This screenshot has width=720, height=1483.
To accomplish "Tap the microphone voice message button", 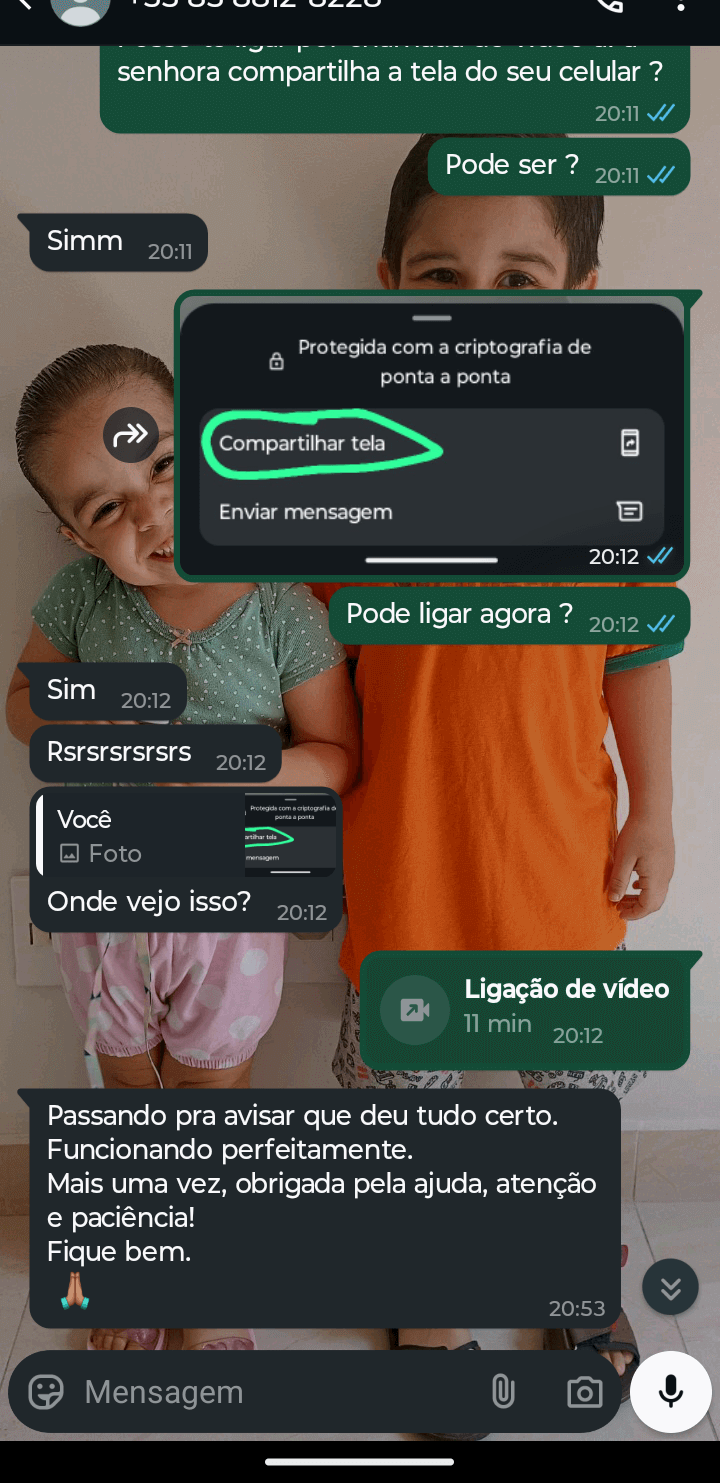I will click(670, 1391).
